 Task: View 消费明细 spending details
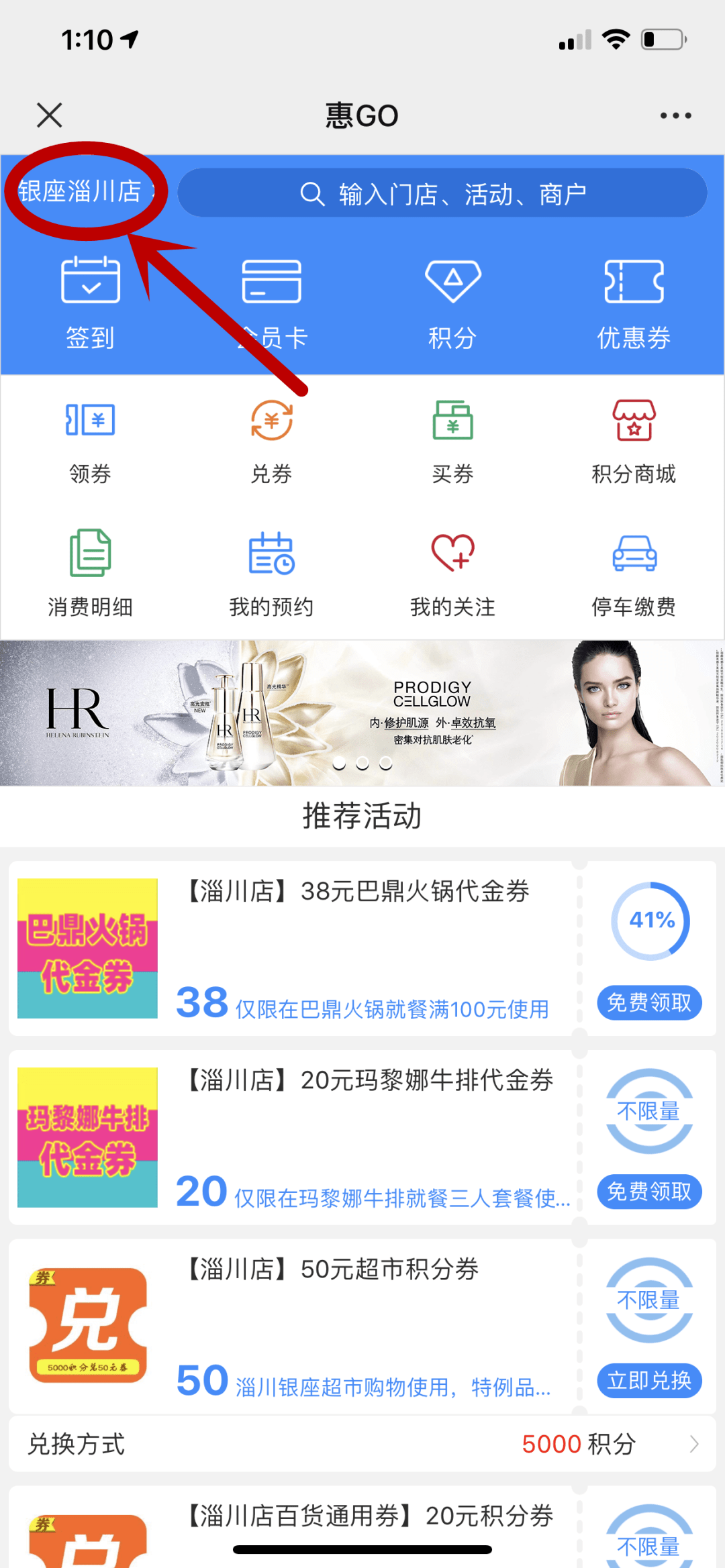click(91, 572)
